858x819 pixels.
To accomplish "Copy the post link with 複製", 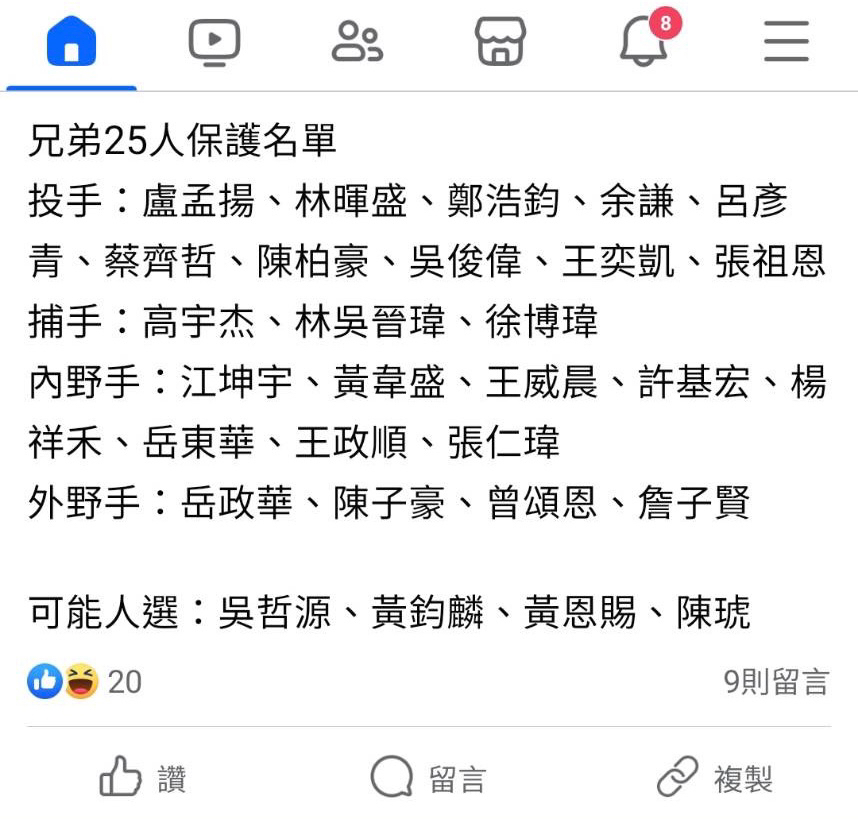I will pyautogui.click(x=714, y=777).
